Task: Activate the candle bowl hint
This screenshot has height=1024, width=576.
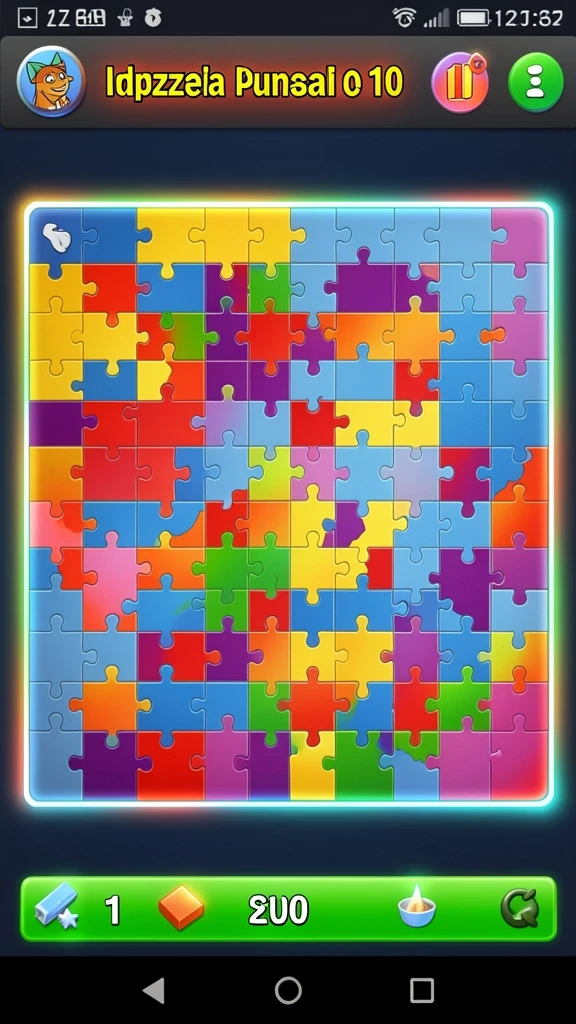Action: (417, 907)
